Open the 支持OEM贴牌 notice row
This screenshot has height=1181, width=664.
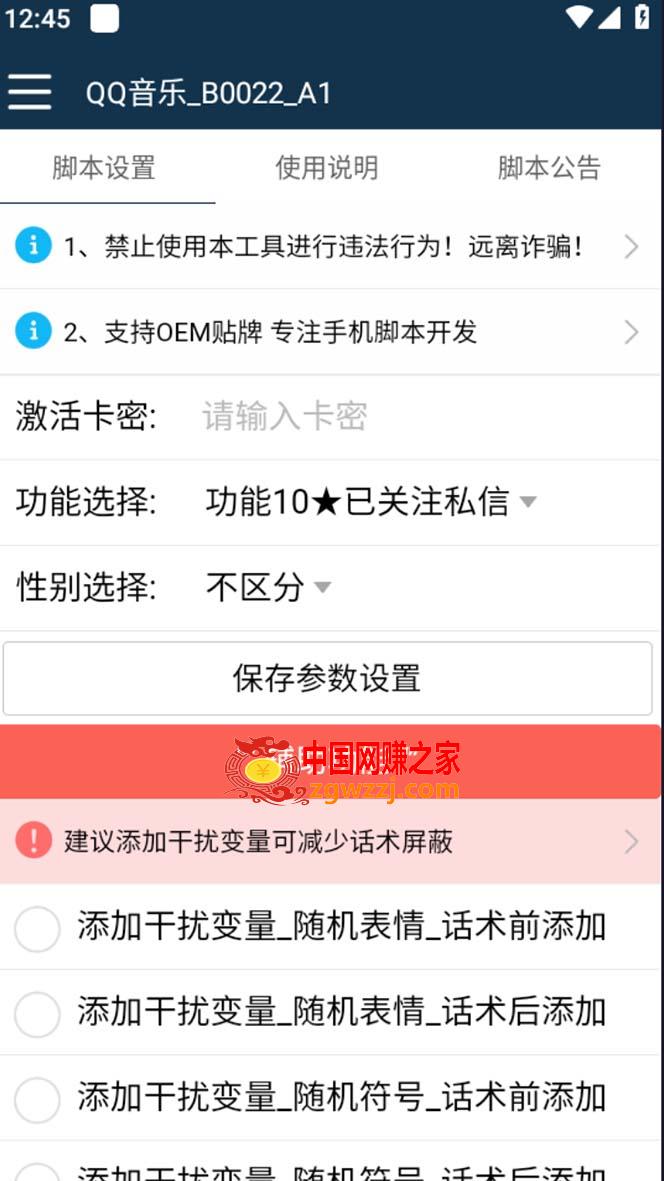[x=330, y=332]
